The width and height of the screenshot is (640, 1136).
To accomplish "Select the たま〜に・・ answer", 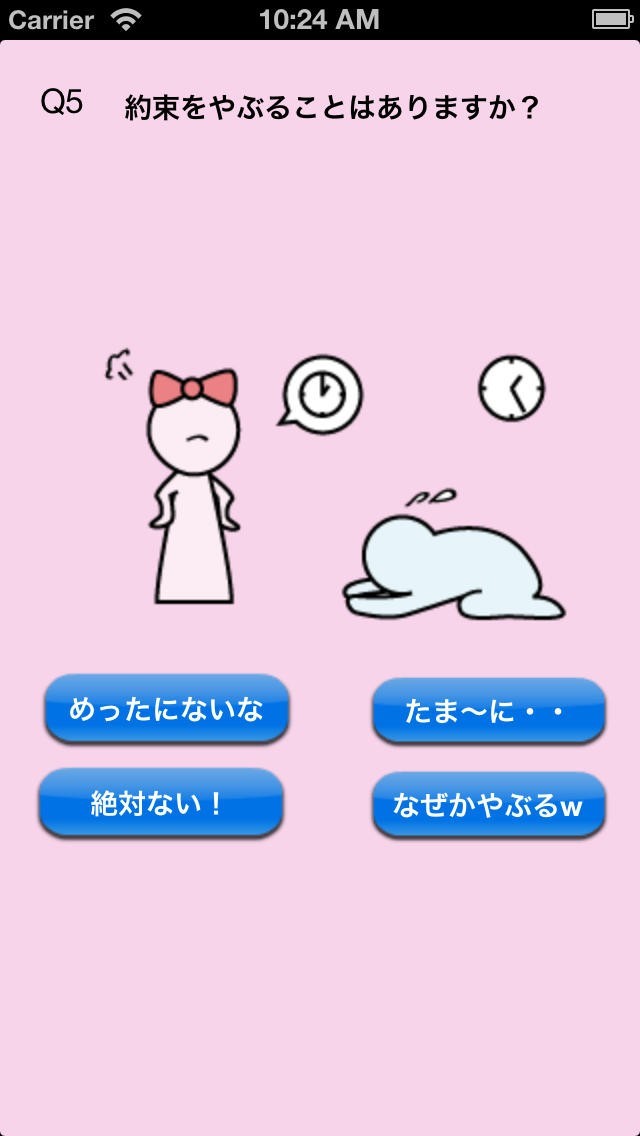I will (488, 711).
